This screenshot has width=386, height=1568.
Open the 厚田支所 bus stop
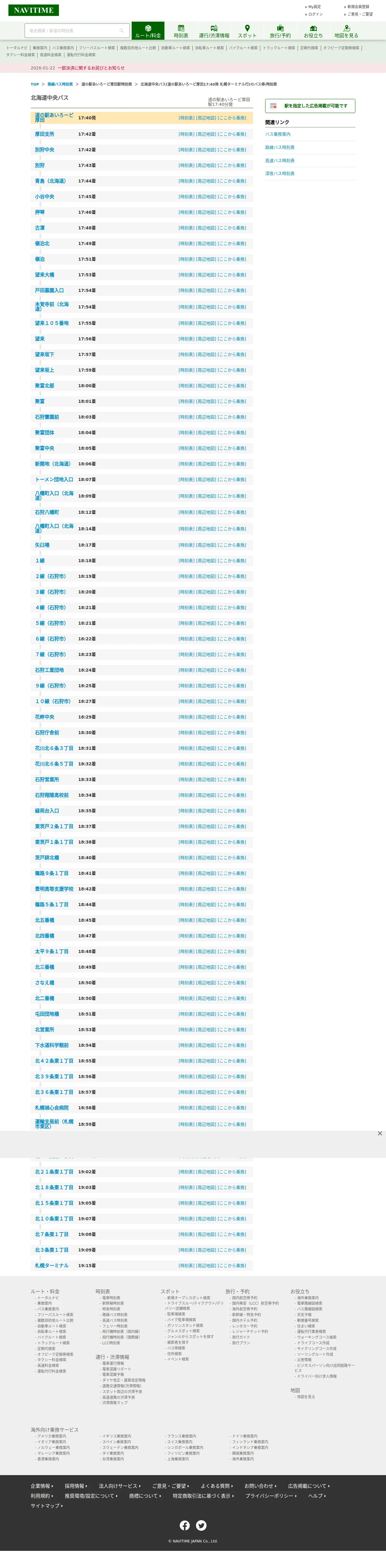tap(44, 134)
